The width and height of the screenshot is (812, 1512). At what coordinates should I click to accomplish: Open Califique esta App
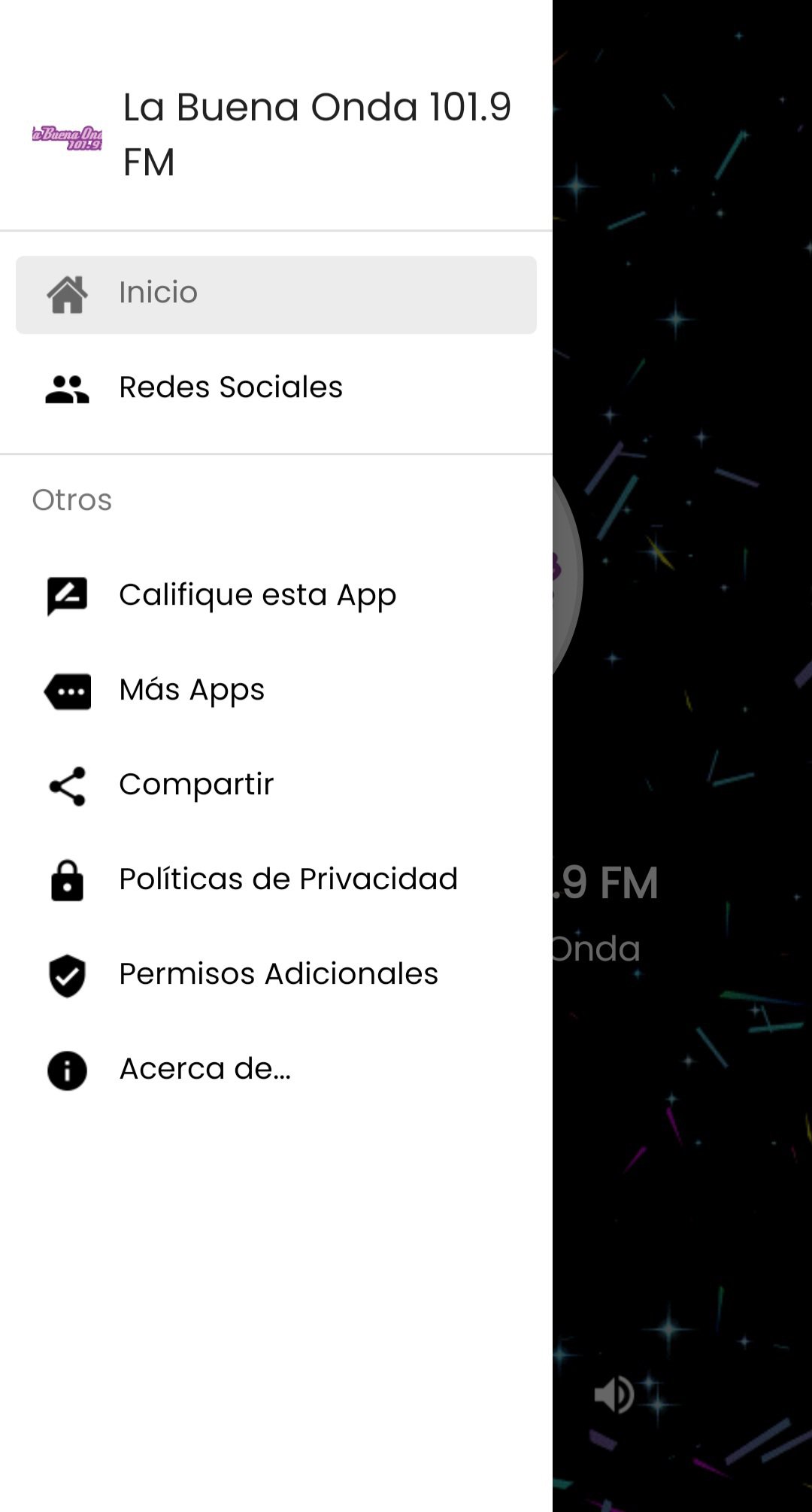257,596
